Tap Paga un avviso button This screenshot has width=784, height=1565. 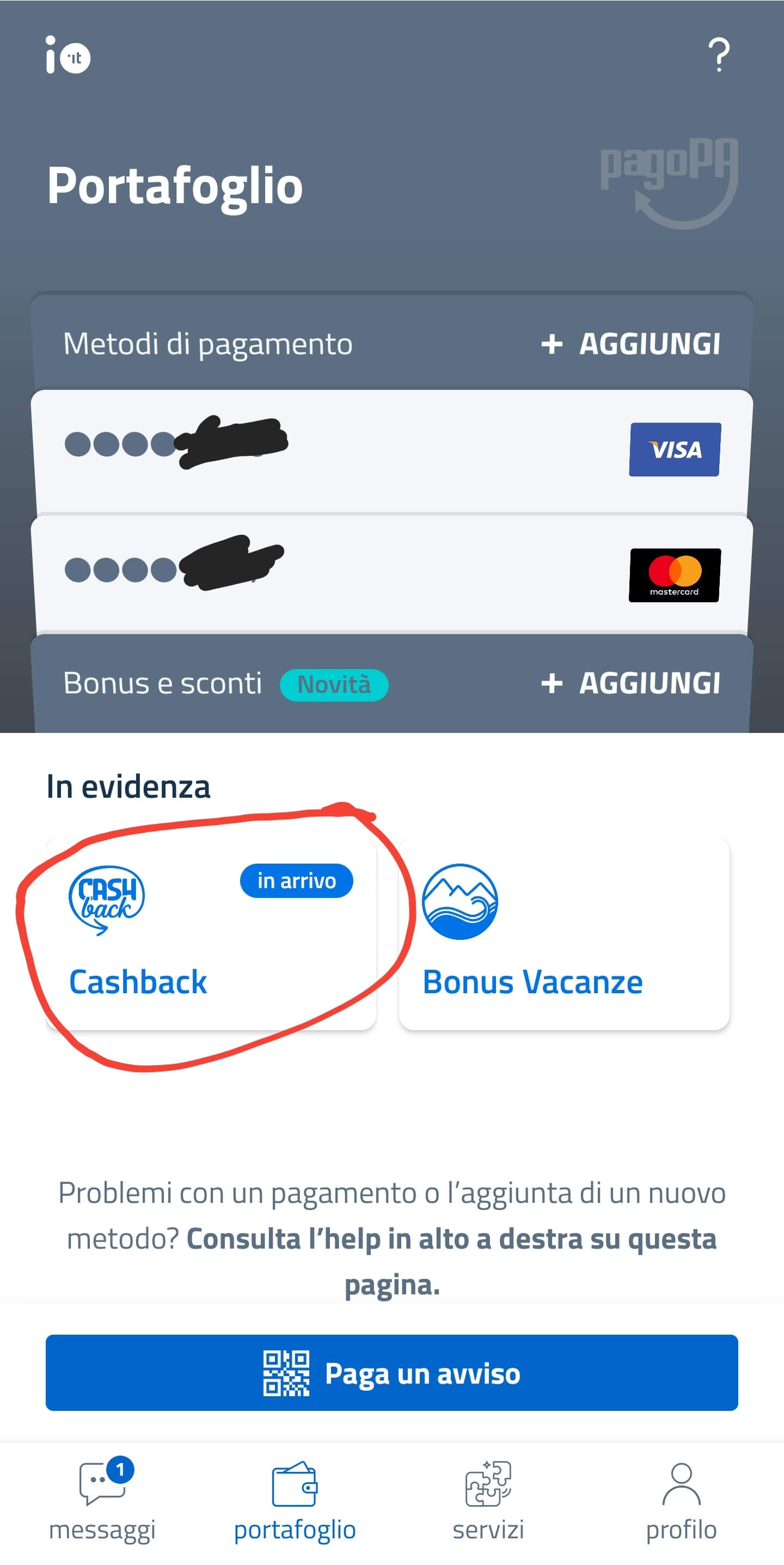coord(391,1372)
